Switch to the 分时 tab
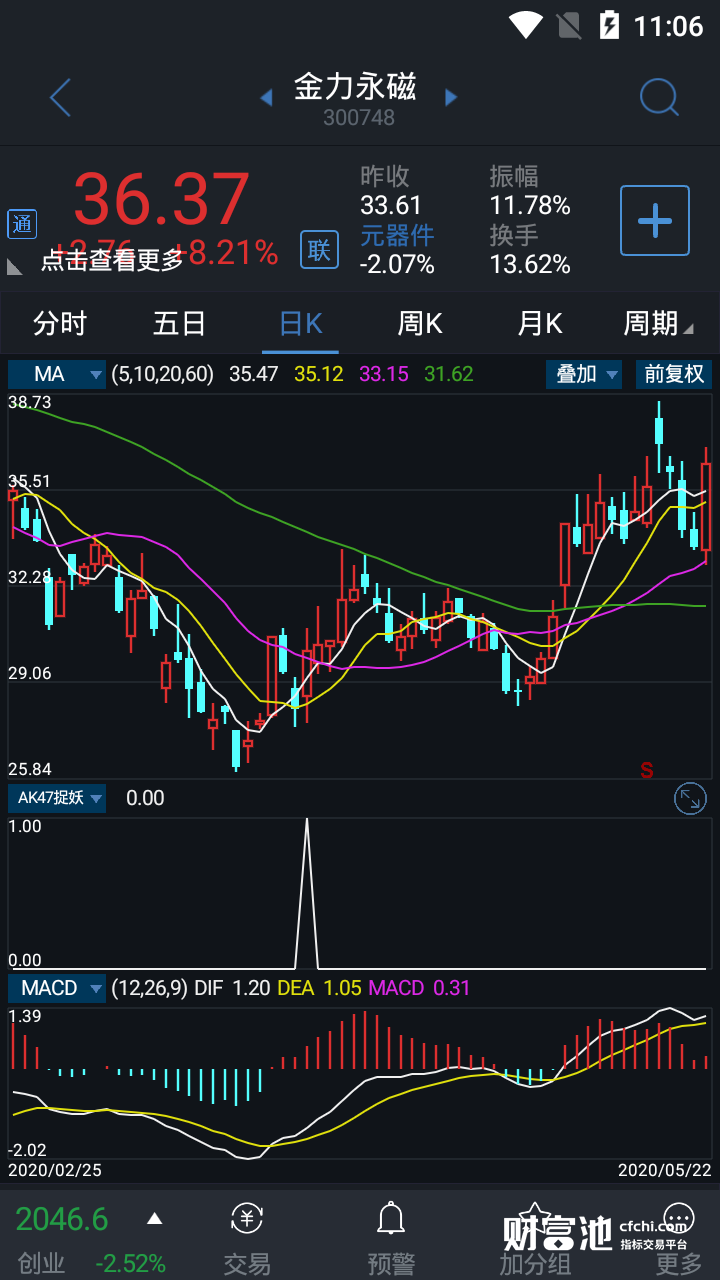Viewport: 720px width, 1280px height. point(60,324)
